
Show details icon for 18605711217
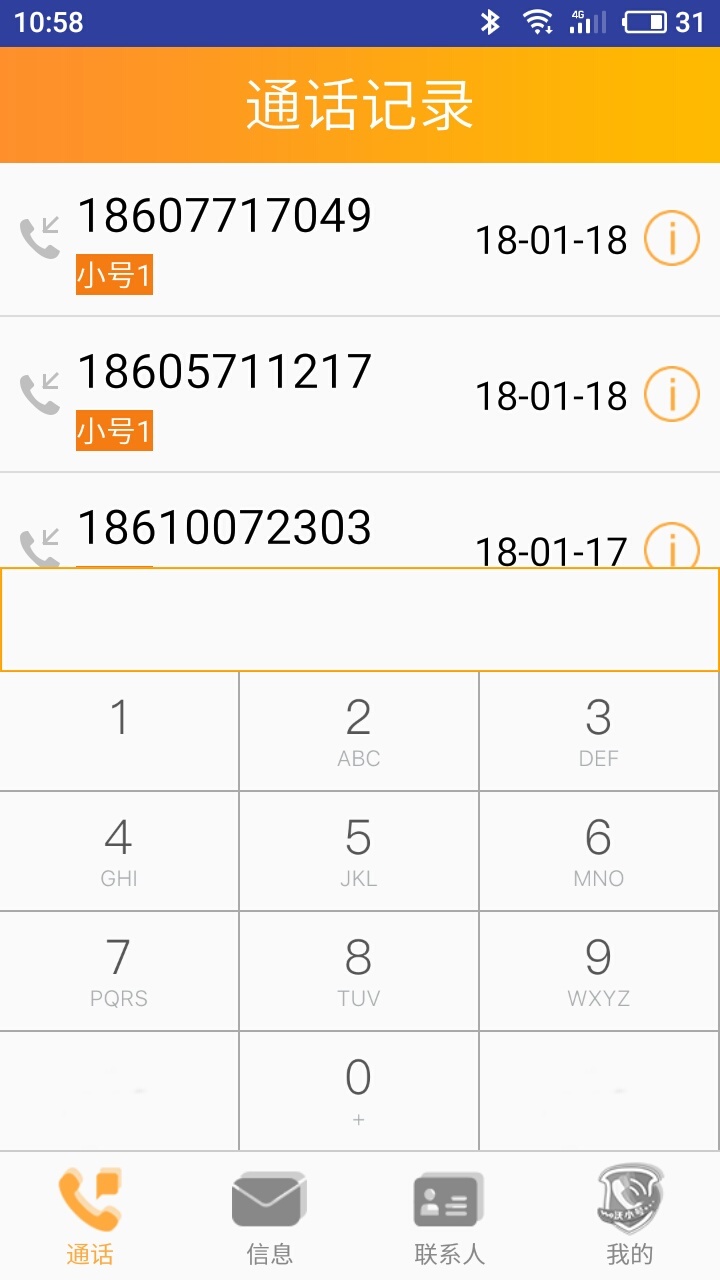point(671,395)
